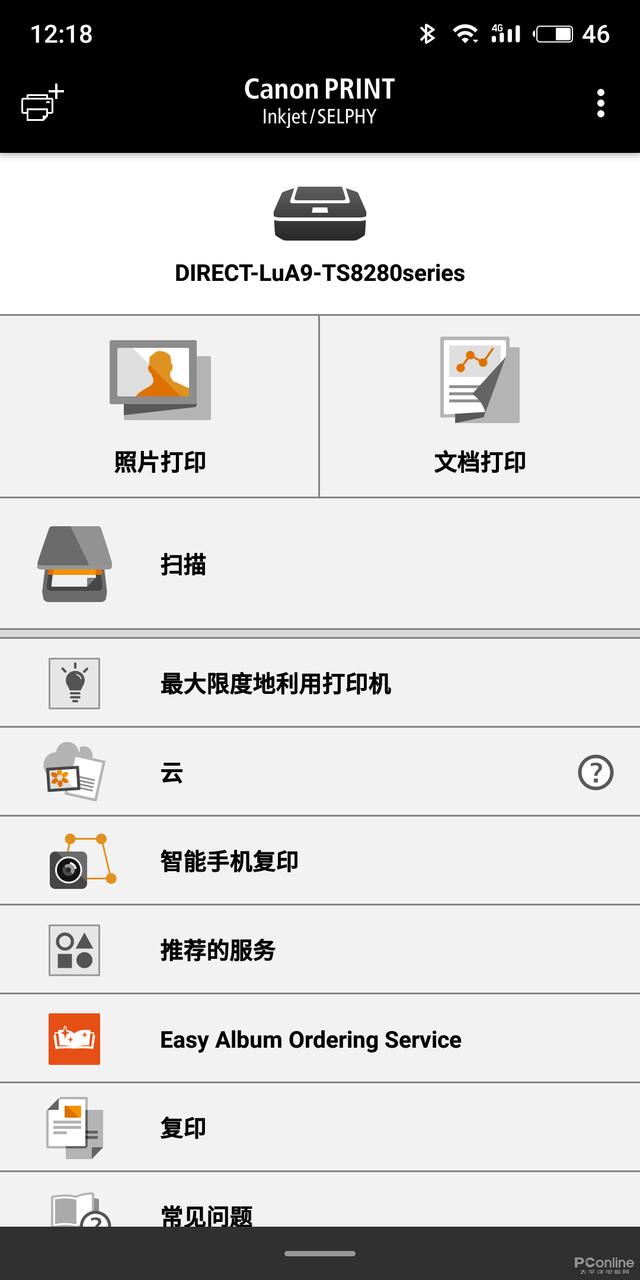Screen dimensions: 640x1280
Task: Open 最大限度地利用打印机 row
Action: [x=320, y=684]
